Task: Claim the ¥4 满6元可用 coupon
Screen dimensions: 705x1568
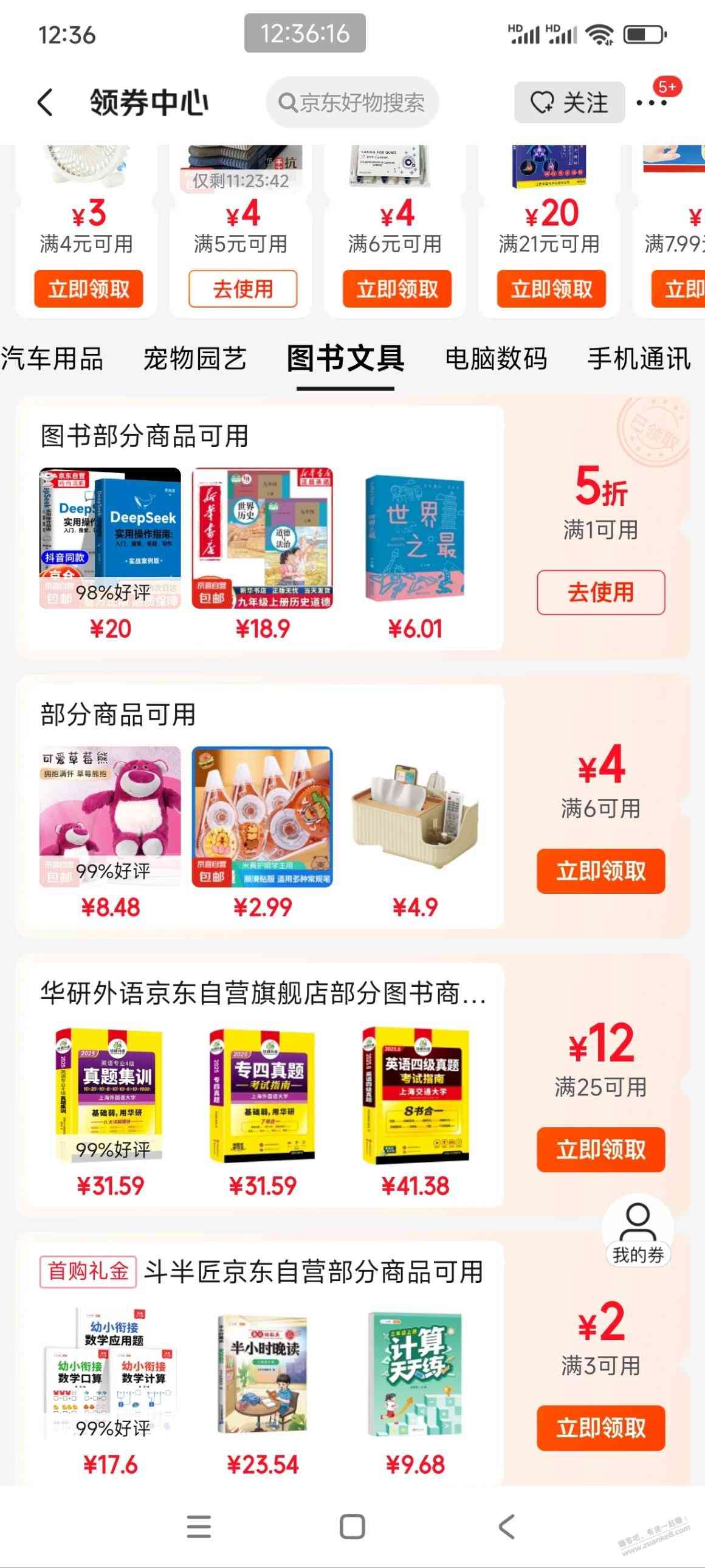Action: pos(397,289)
